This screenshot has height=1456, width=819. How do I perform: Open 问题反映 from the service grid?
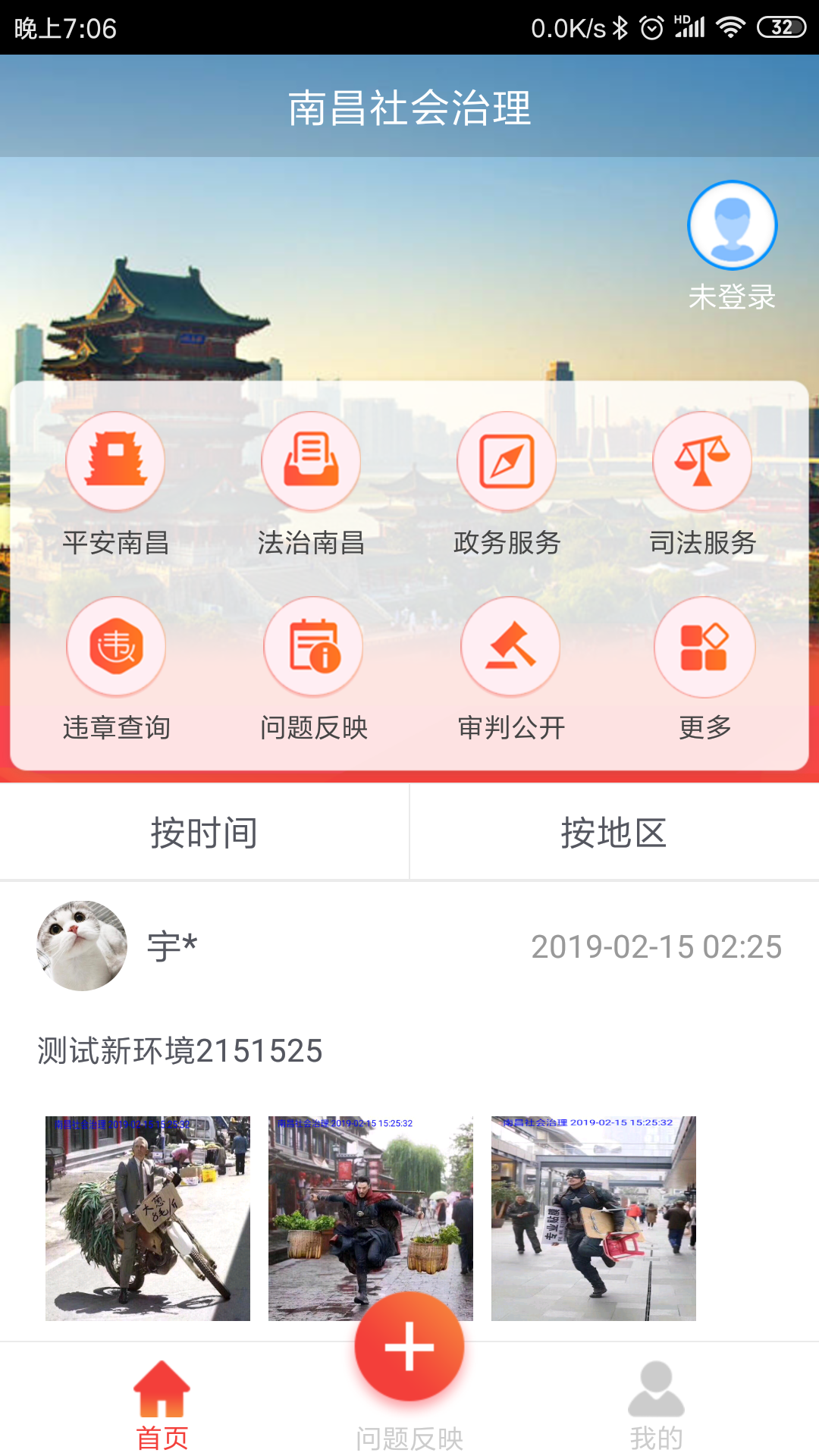coord(313,647)
